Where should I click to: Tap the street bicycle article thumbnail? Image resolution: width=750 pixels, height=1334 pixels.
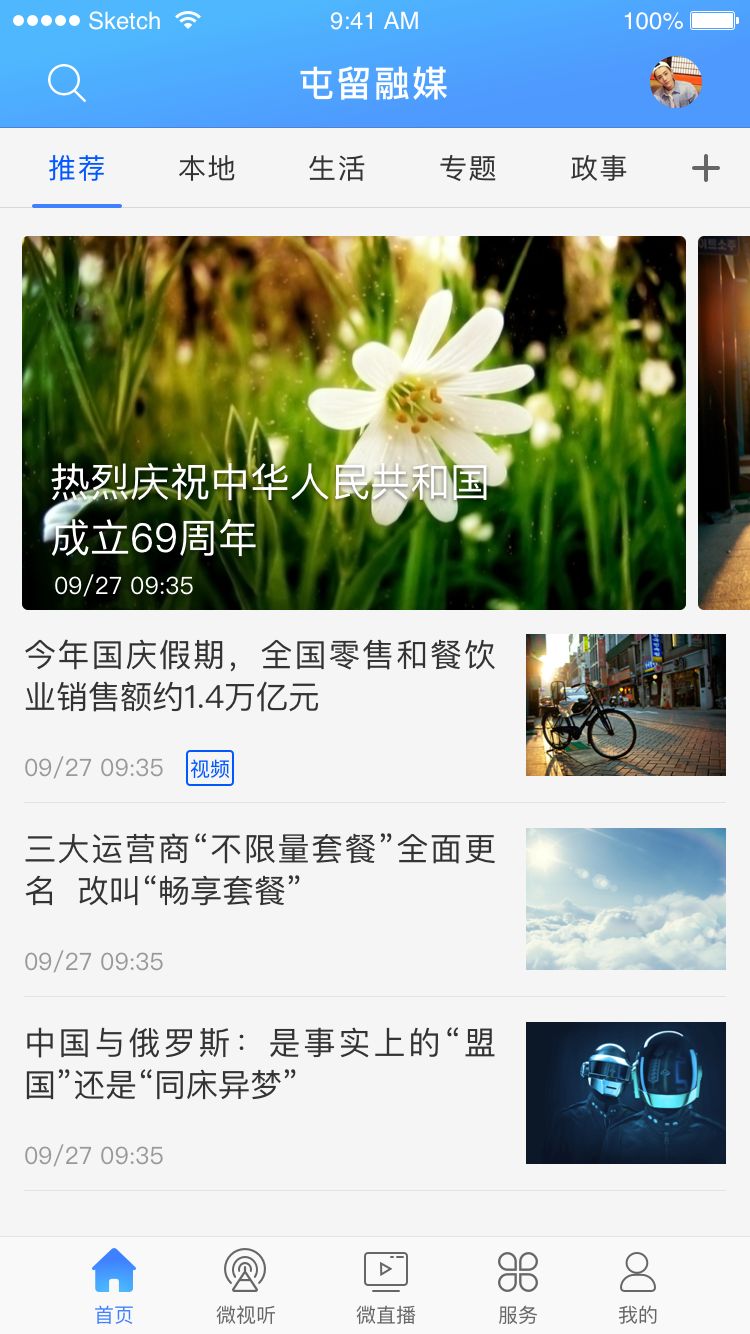point(626,704)
